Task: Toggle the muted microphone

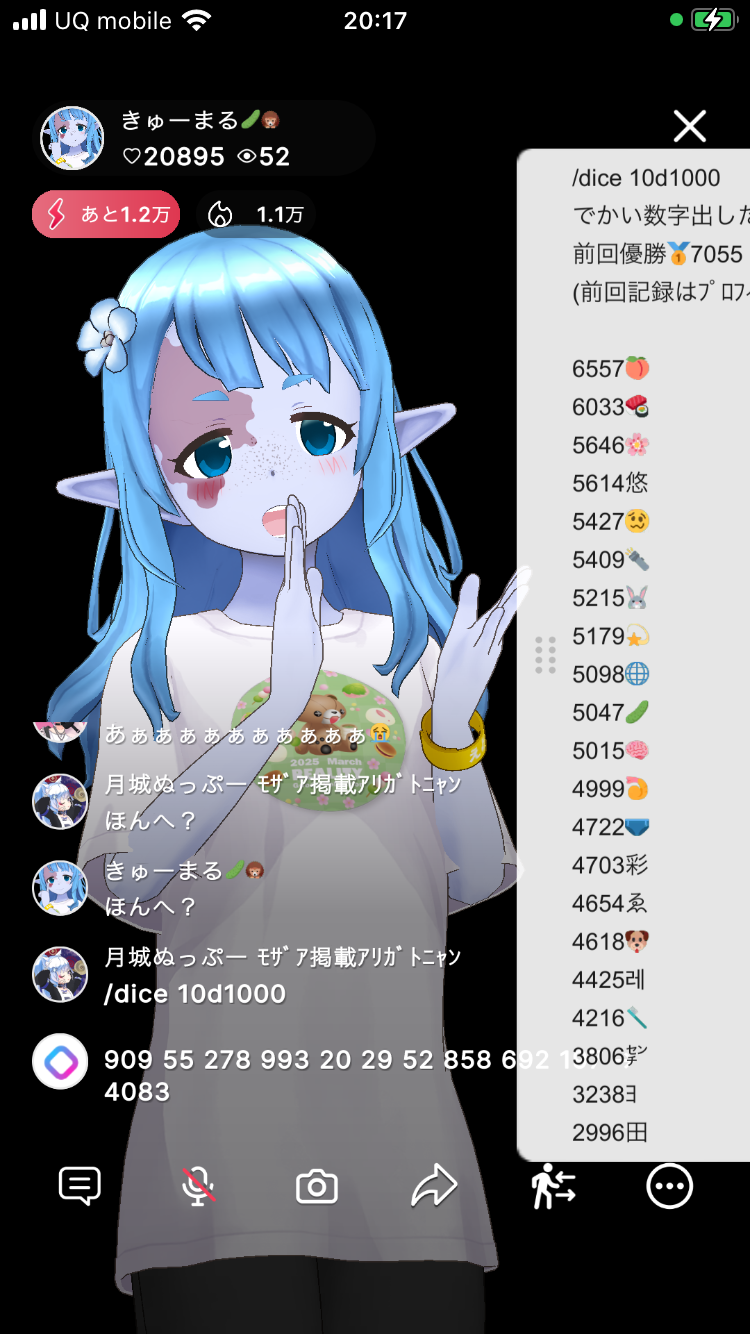Action: tap(198, 1187)
